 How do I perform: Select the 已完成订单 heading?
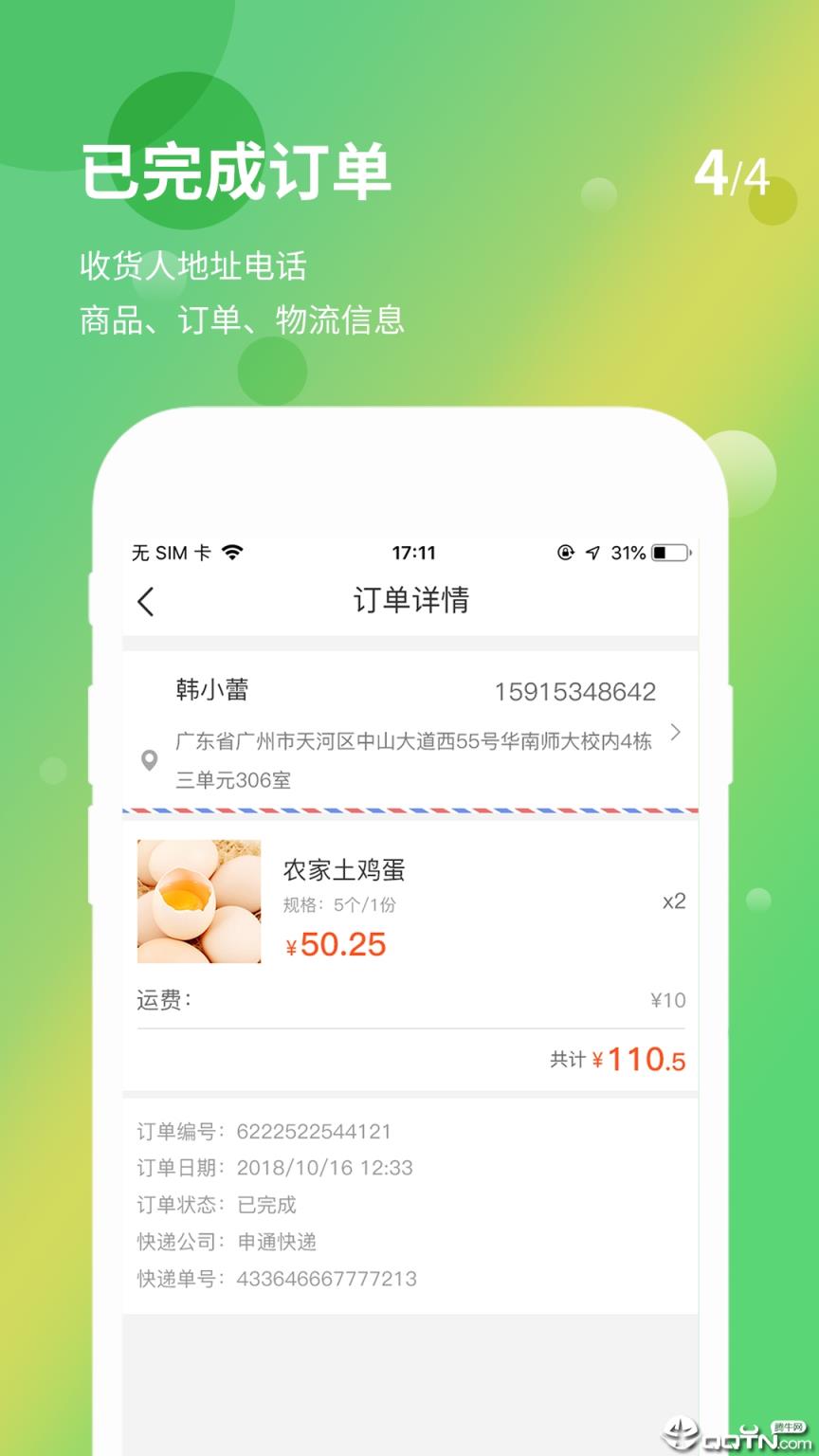(x=237, y=173)
